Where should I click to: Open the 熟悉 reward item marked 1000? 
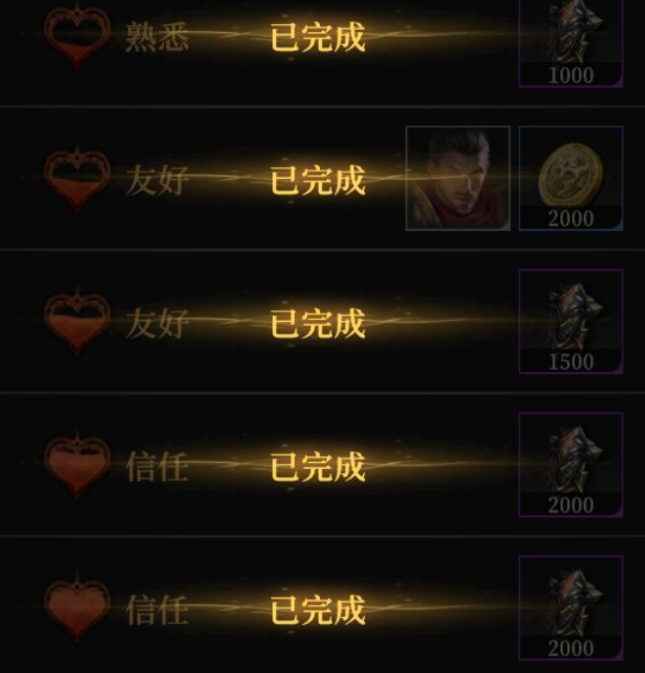(571, 42)
